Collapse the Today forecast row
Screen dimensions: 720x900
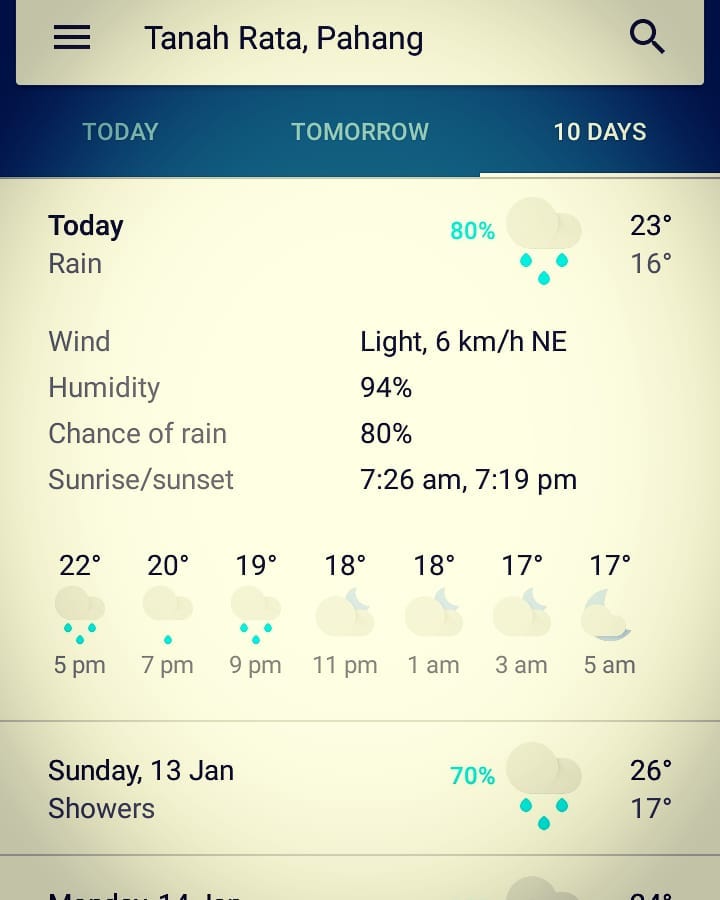tap(360, 245)
